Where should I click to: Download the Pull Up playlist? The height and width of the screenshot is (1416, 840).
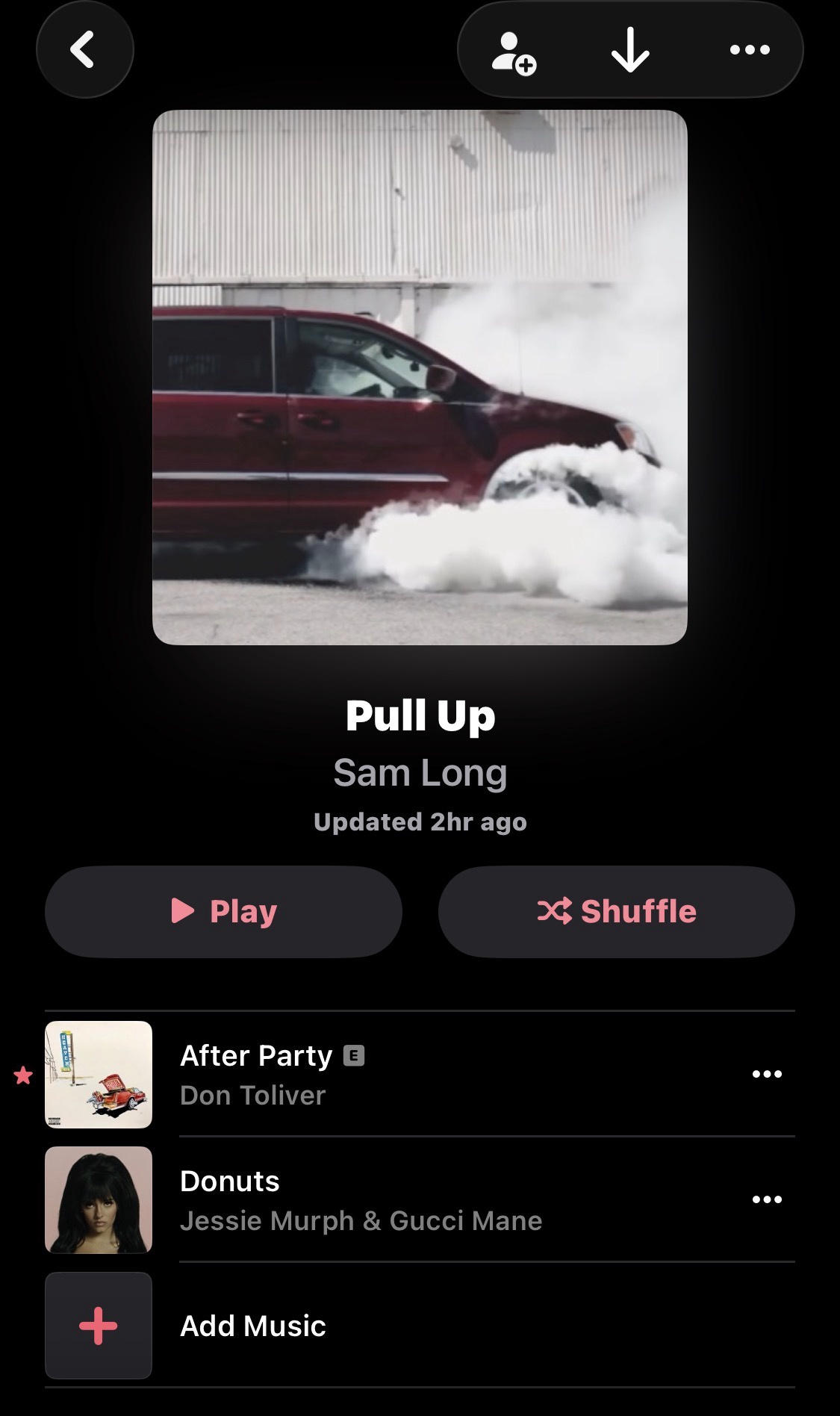(630, 50)
